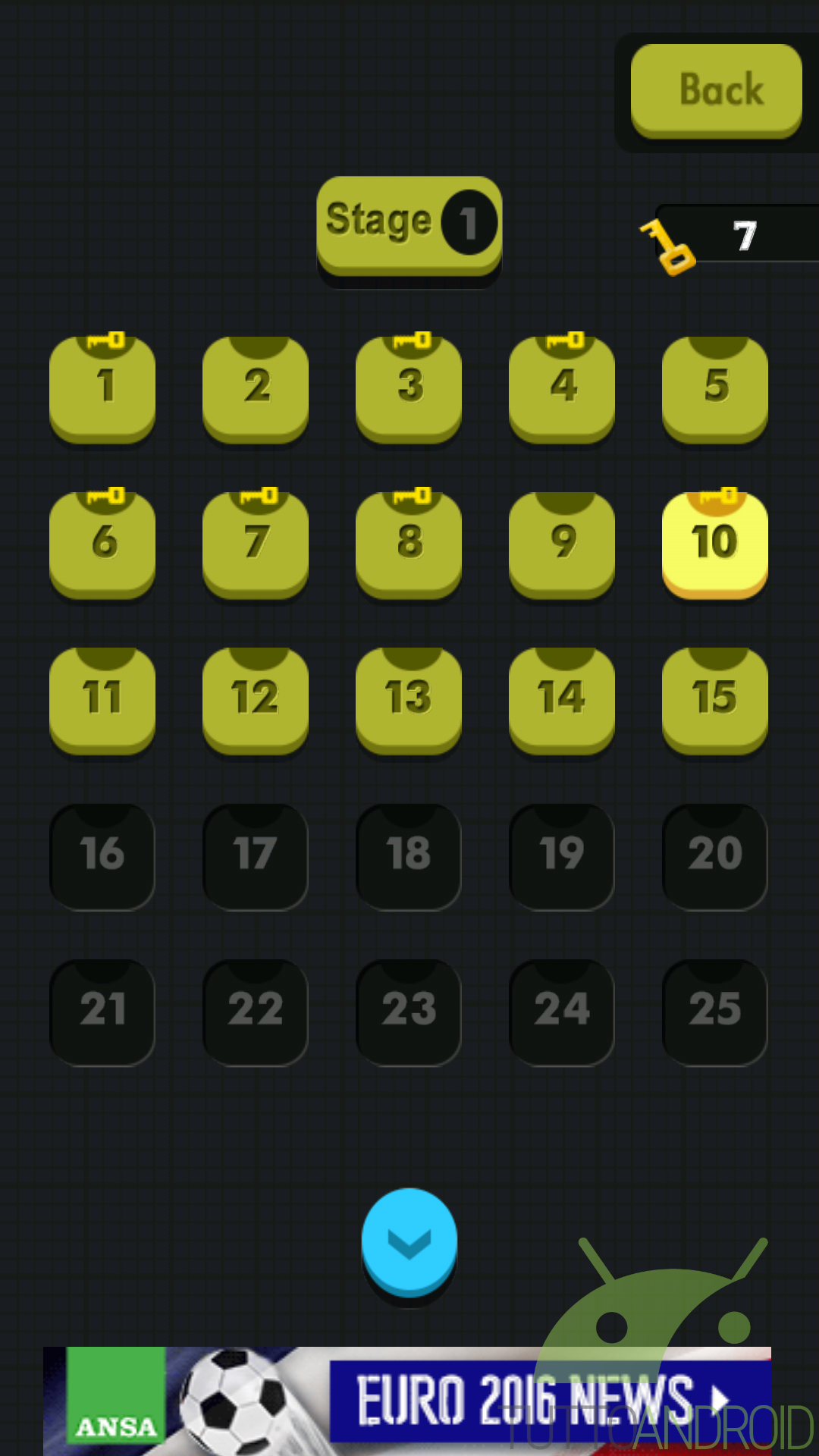Open level 7
The image size is (819, 1456).
256,544
